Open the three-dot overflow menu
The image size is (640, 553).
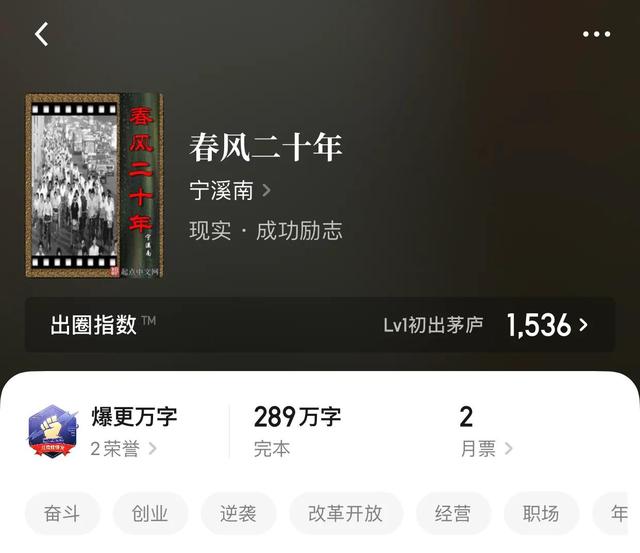click(x=596, y=34)
